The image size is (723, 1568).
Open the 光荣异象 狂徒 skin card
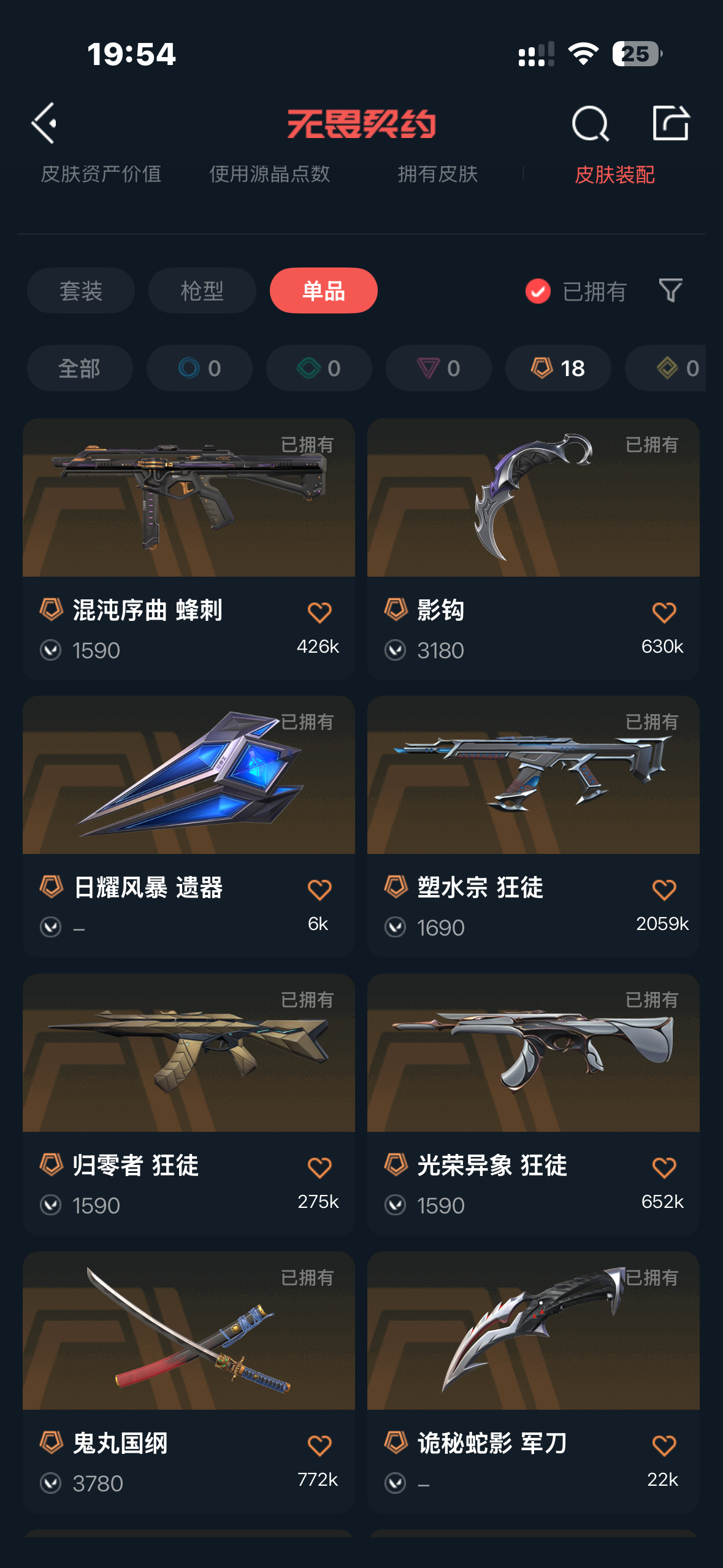(x=534, y=1104)
